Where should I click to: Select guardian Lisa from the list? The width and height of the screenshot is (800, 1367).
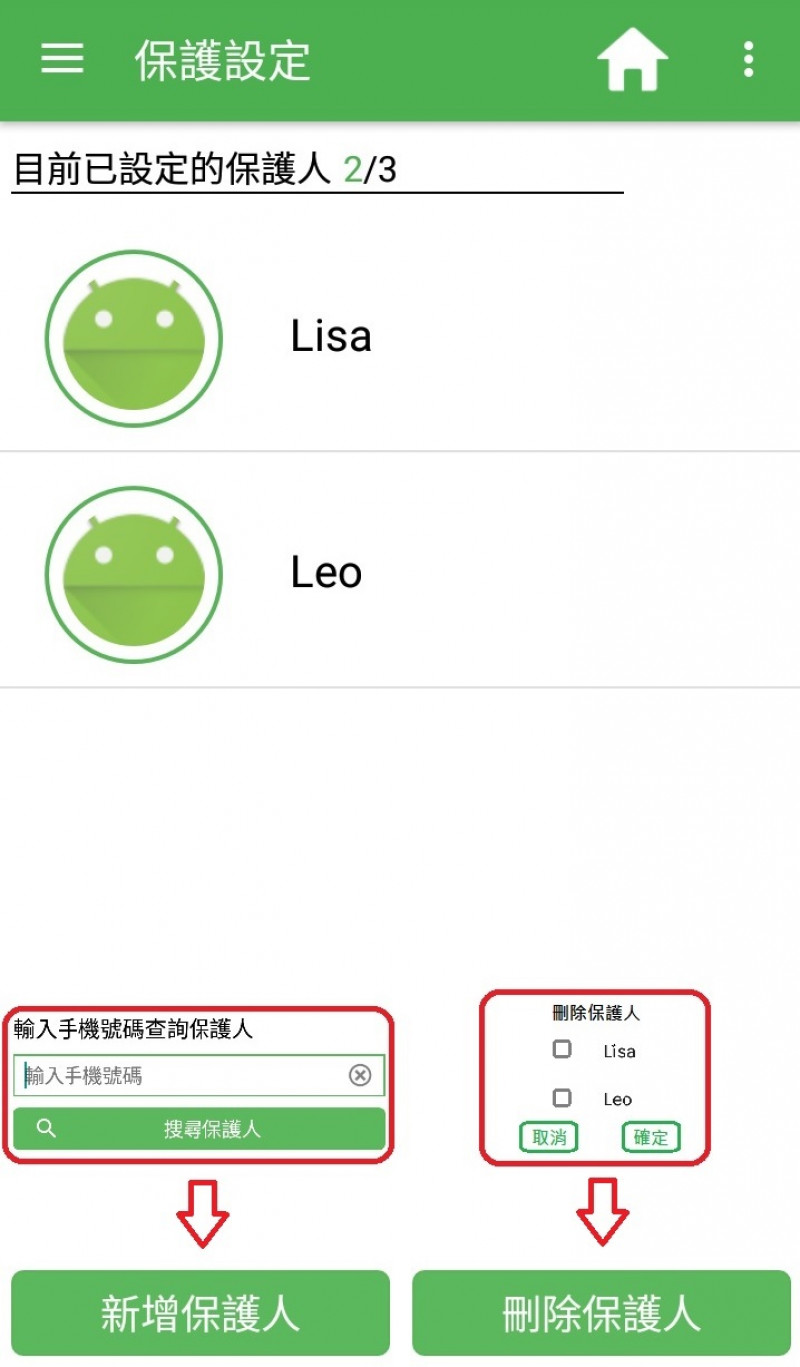click(x=331, y=338)
